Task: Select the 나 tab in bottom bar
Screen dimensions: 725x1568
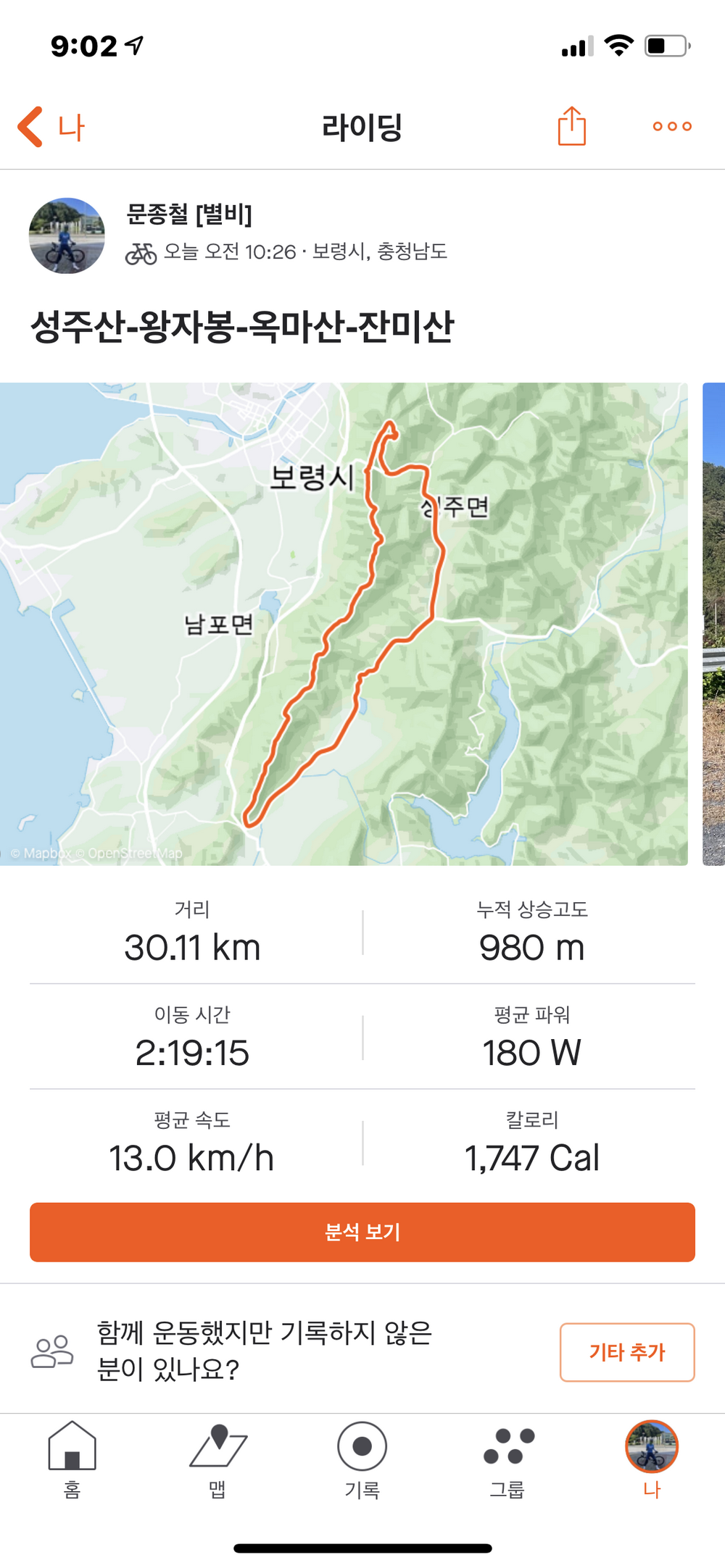Action: [652, 1459]
